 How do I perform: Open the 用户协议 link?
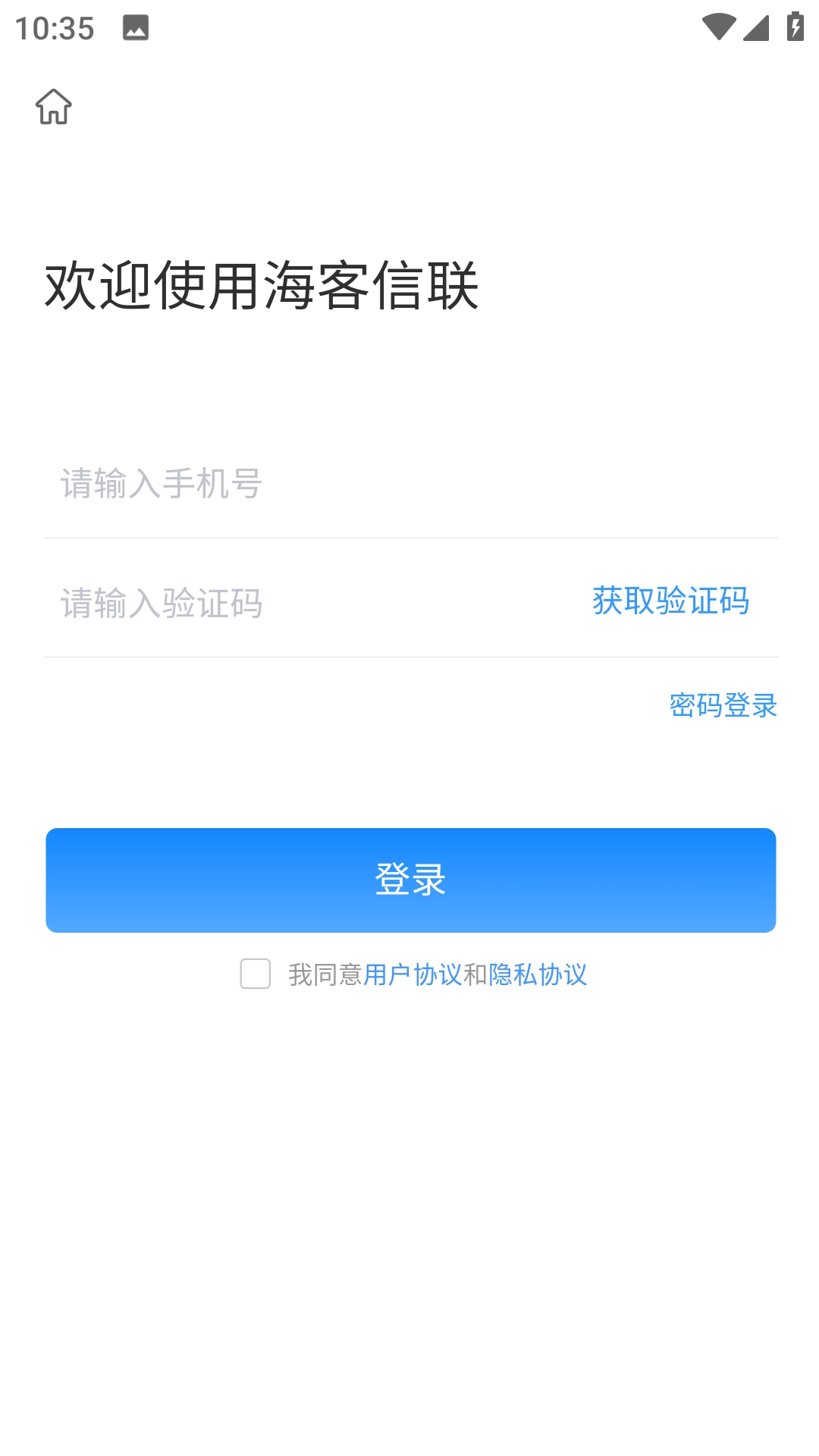(412, 974)
